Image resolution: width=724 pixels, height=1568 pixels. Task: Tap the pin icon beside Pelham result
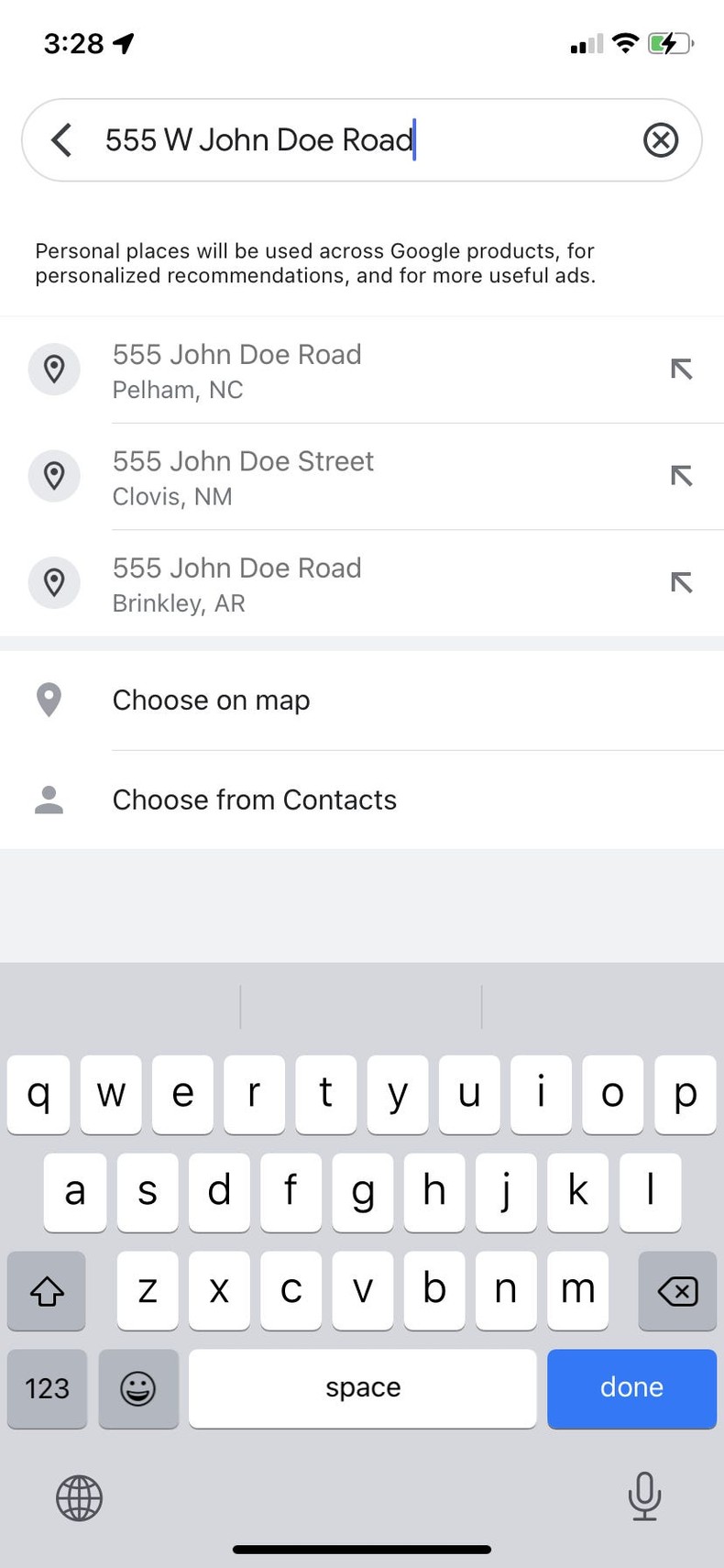pos(54,370)
